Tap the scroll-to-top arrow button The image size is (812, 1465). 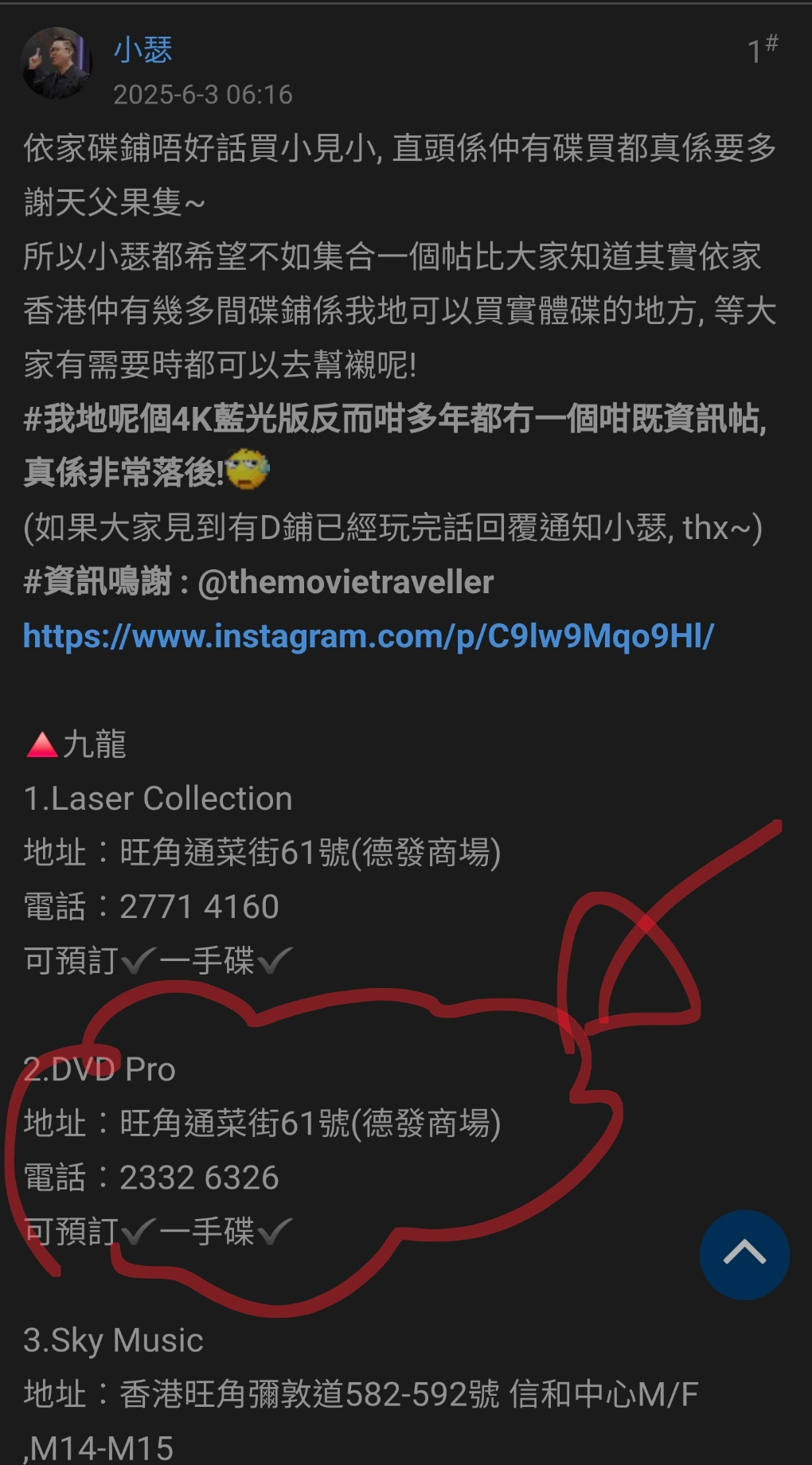click(x=744, y=1255)
